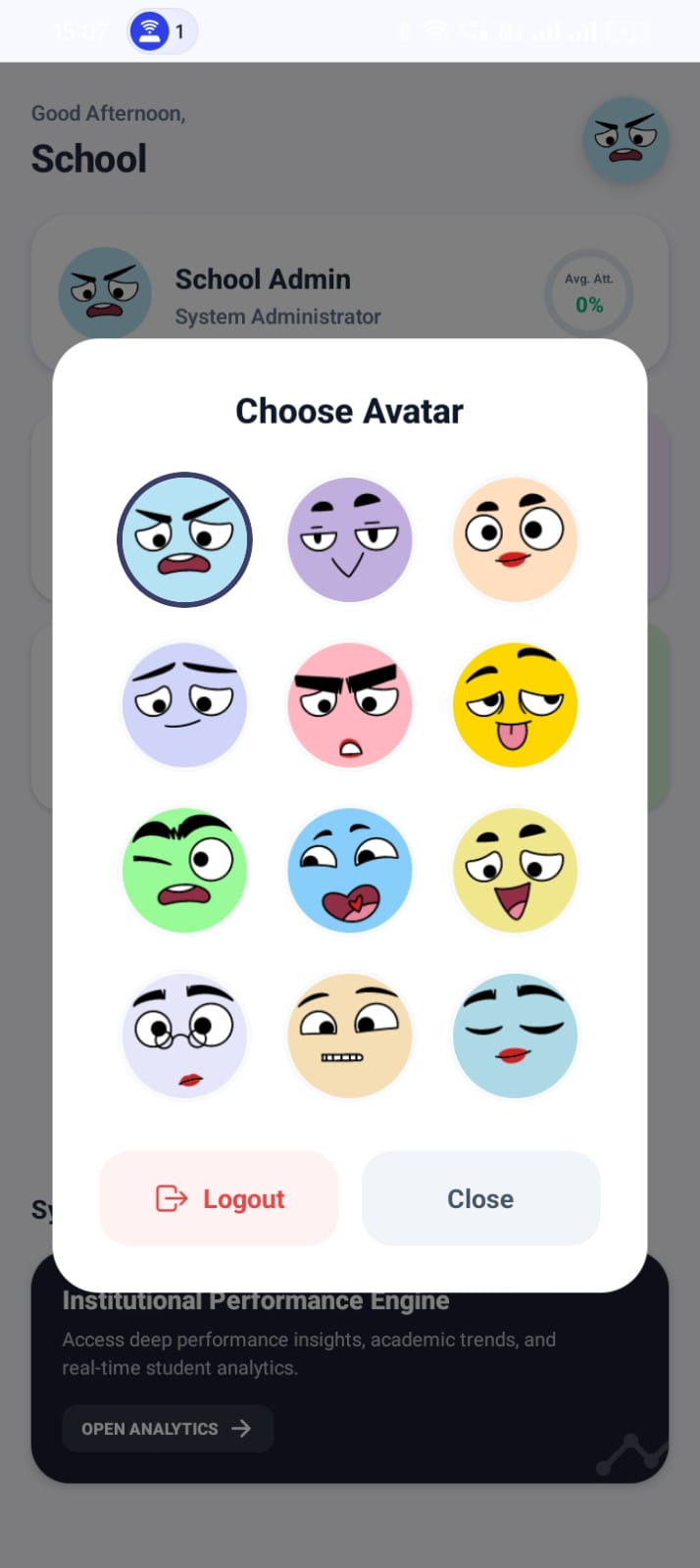Choose the pink avatar with thick eyebrows
The width and height of the screenshot is (700, 1568).
pyautogui.click(x=350, y=705)
